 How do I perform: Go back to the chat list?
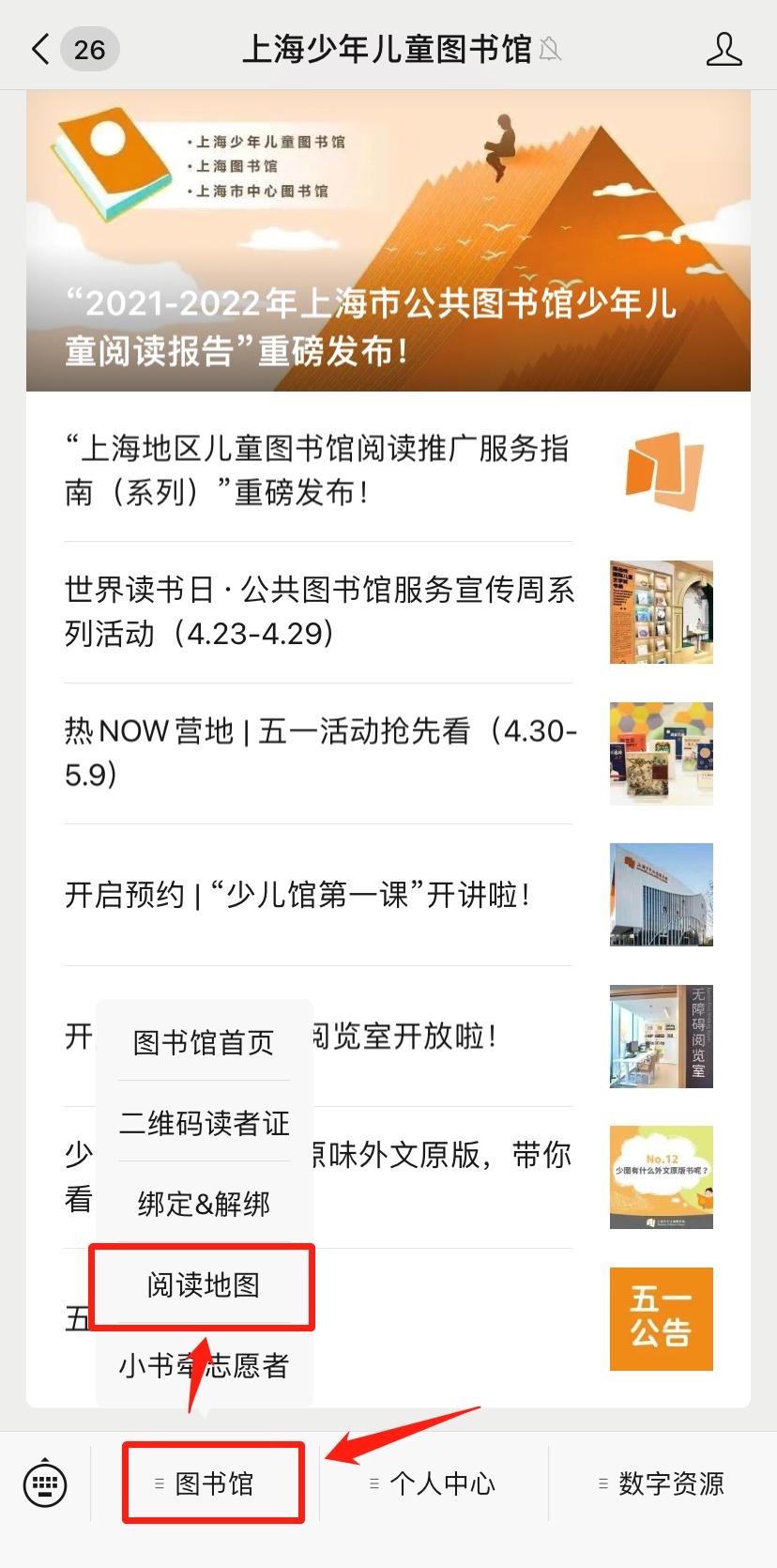[41, 50]
